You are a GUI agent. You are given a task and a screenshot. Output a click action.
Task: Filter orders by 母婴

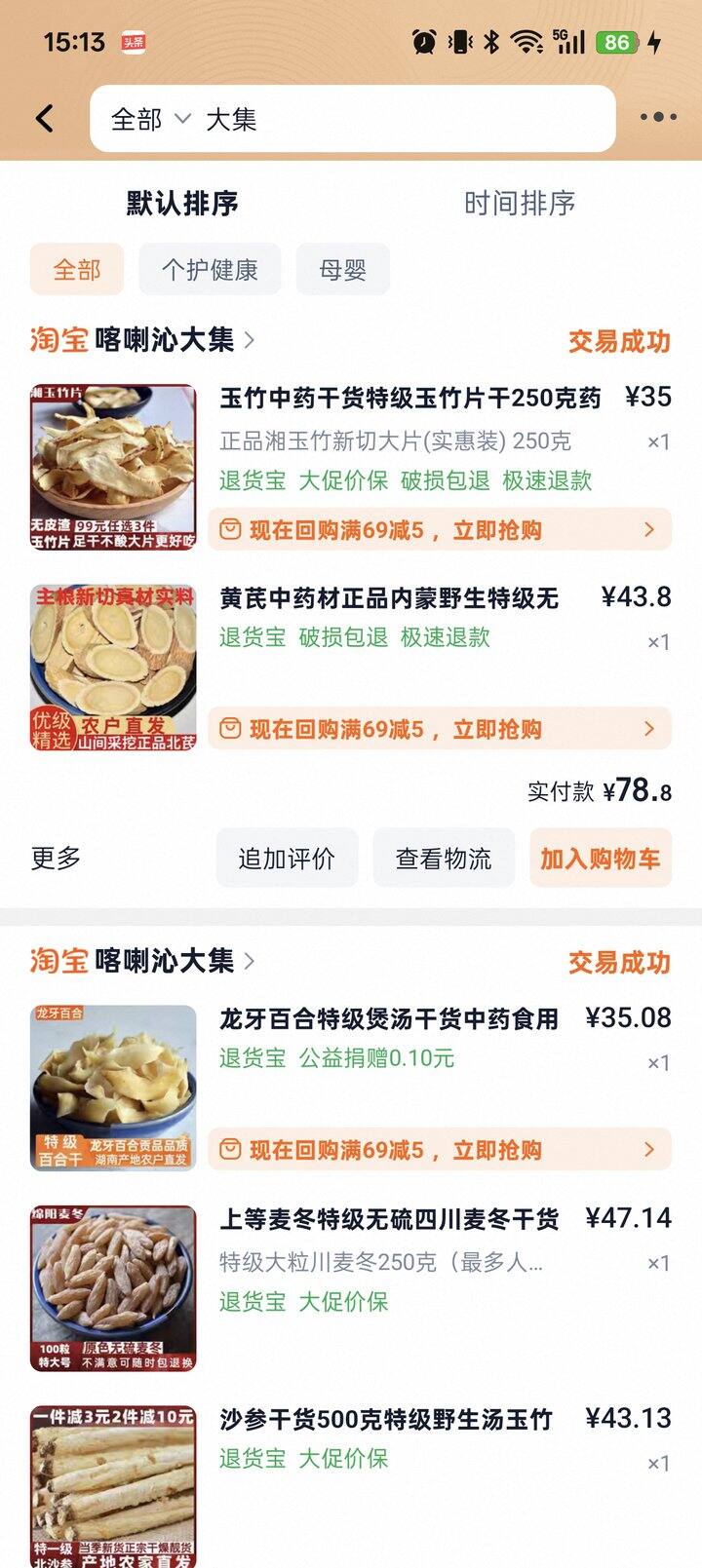[x=342, y=269]
